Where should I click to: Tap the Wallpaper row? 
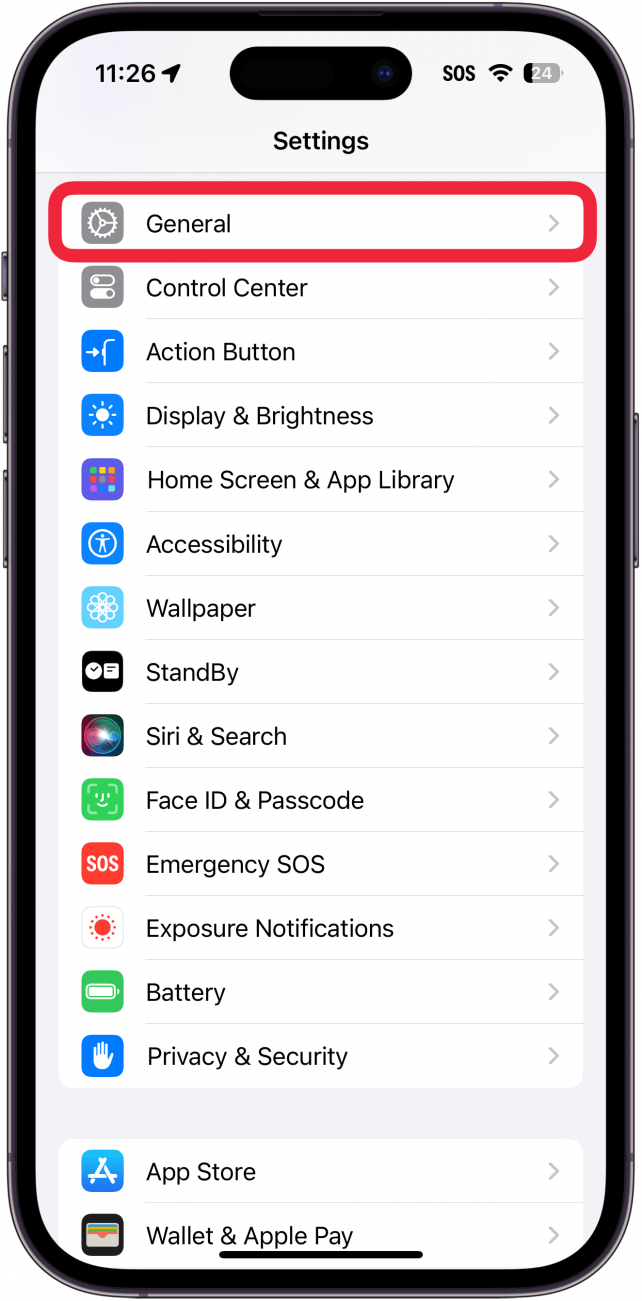[320, 608]
